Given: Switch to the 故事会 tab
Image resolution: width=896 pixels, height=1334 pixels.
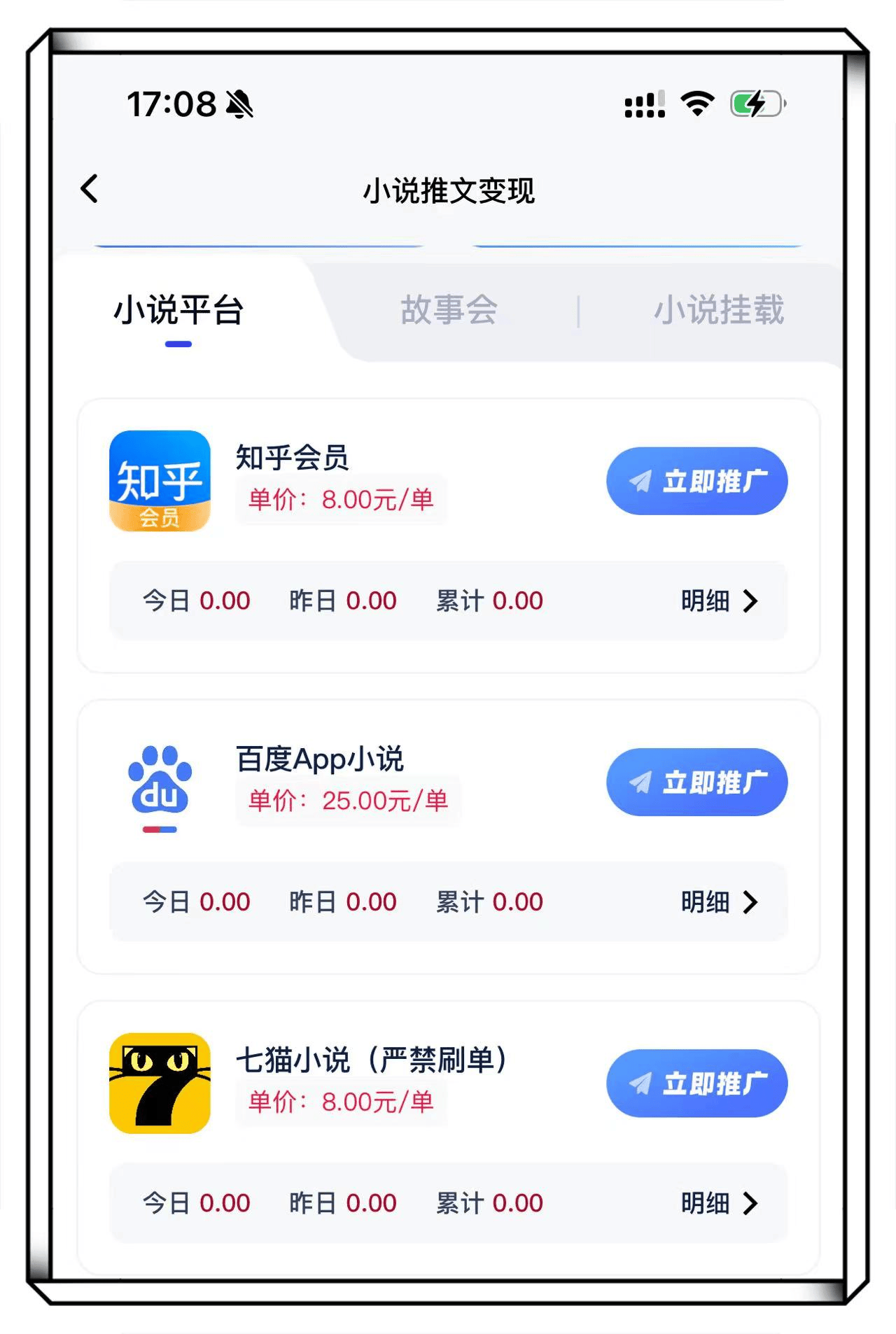Looking at the screenshot, I should point(449,310).
